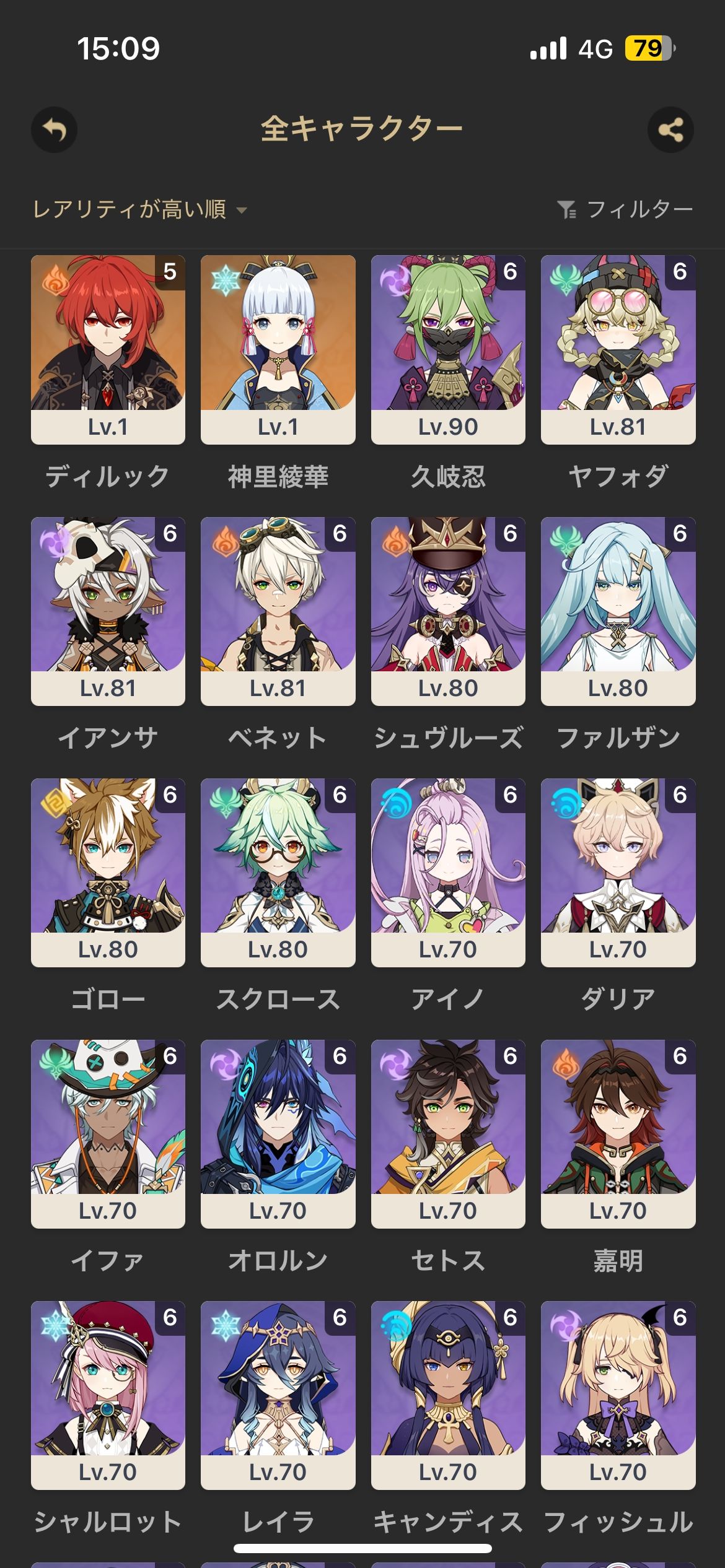Screen dimensions: 725x1568
Task: Select the オロルン character tile
Action: click(x=278, y=1133)
